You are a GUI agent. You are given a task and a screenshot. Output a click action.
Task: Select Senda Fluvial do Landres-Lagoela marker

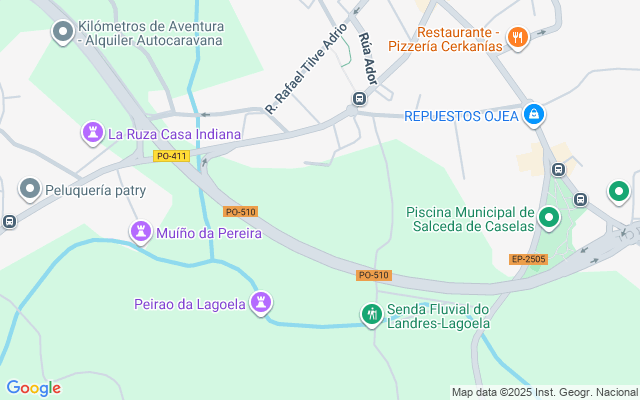[x=371, y=314]
